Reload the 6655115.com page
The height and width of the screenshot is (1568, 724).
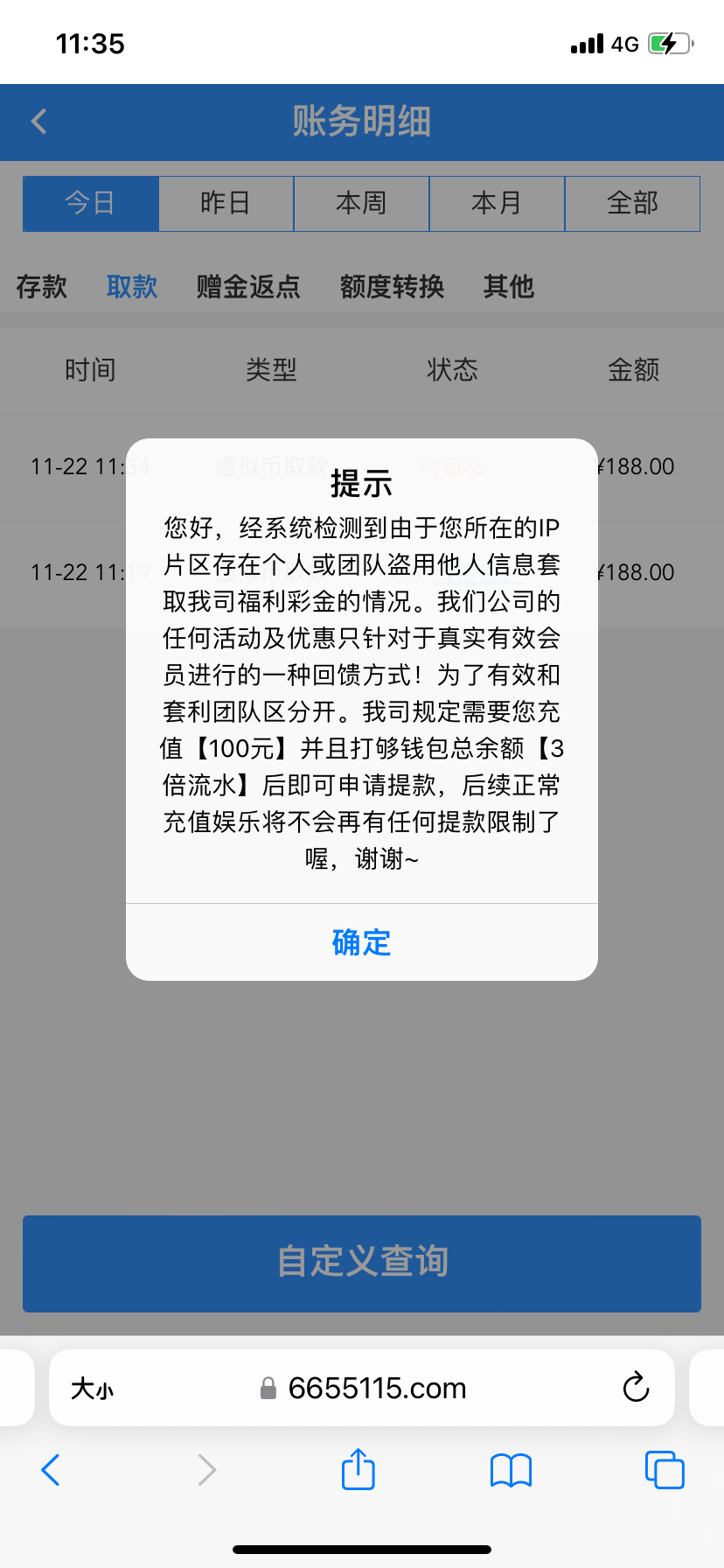(636, 1388)
